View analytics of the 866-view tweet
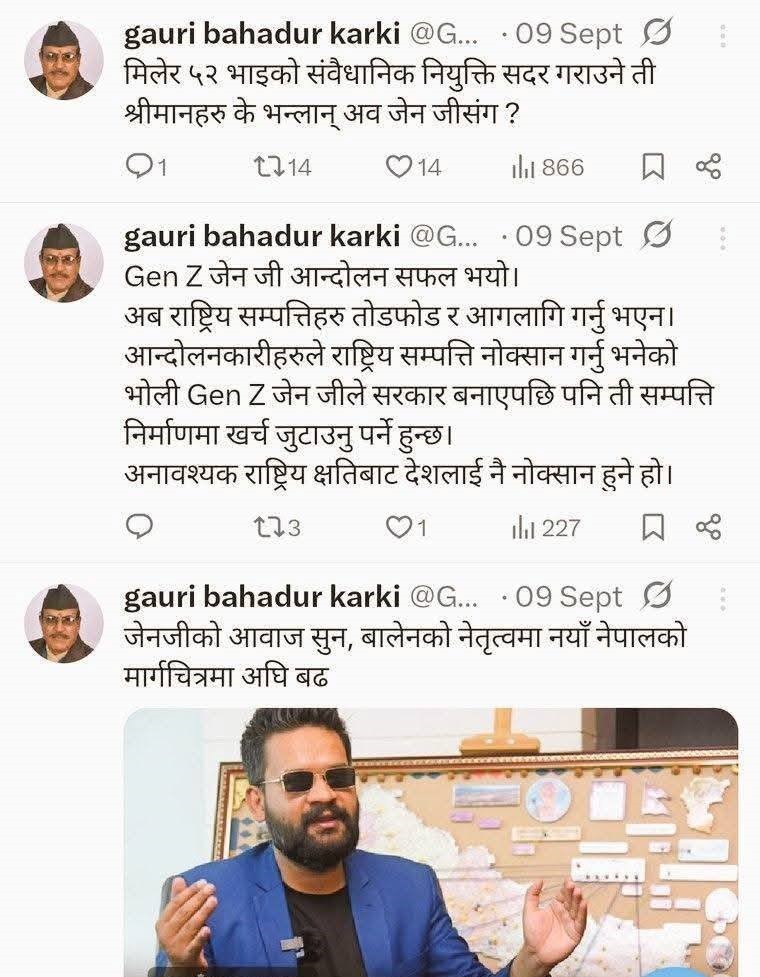 pyautogui.click(x=548, y=167)
